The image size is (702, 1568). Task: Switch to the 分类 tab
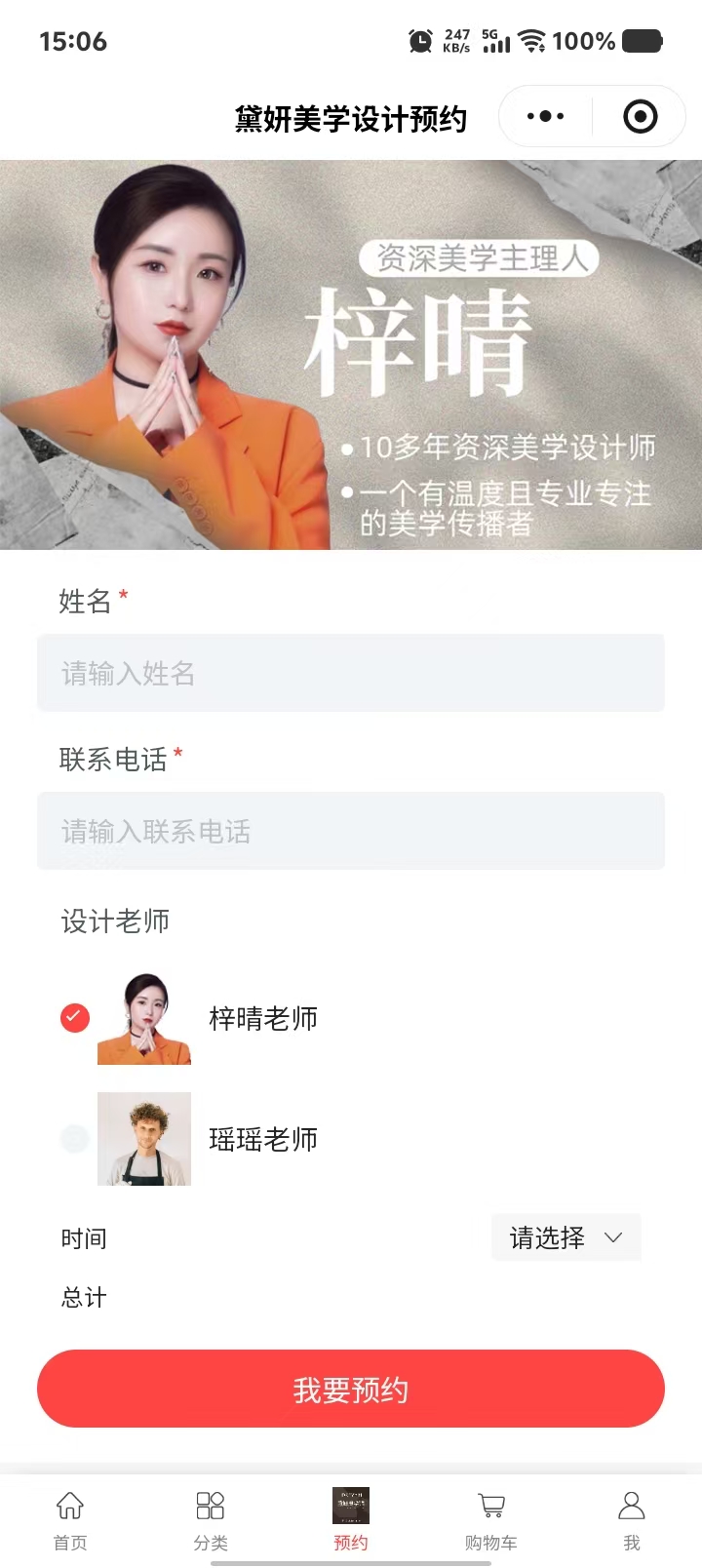pyautogui.click(x=211, y=1519)
